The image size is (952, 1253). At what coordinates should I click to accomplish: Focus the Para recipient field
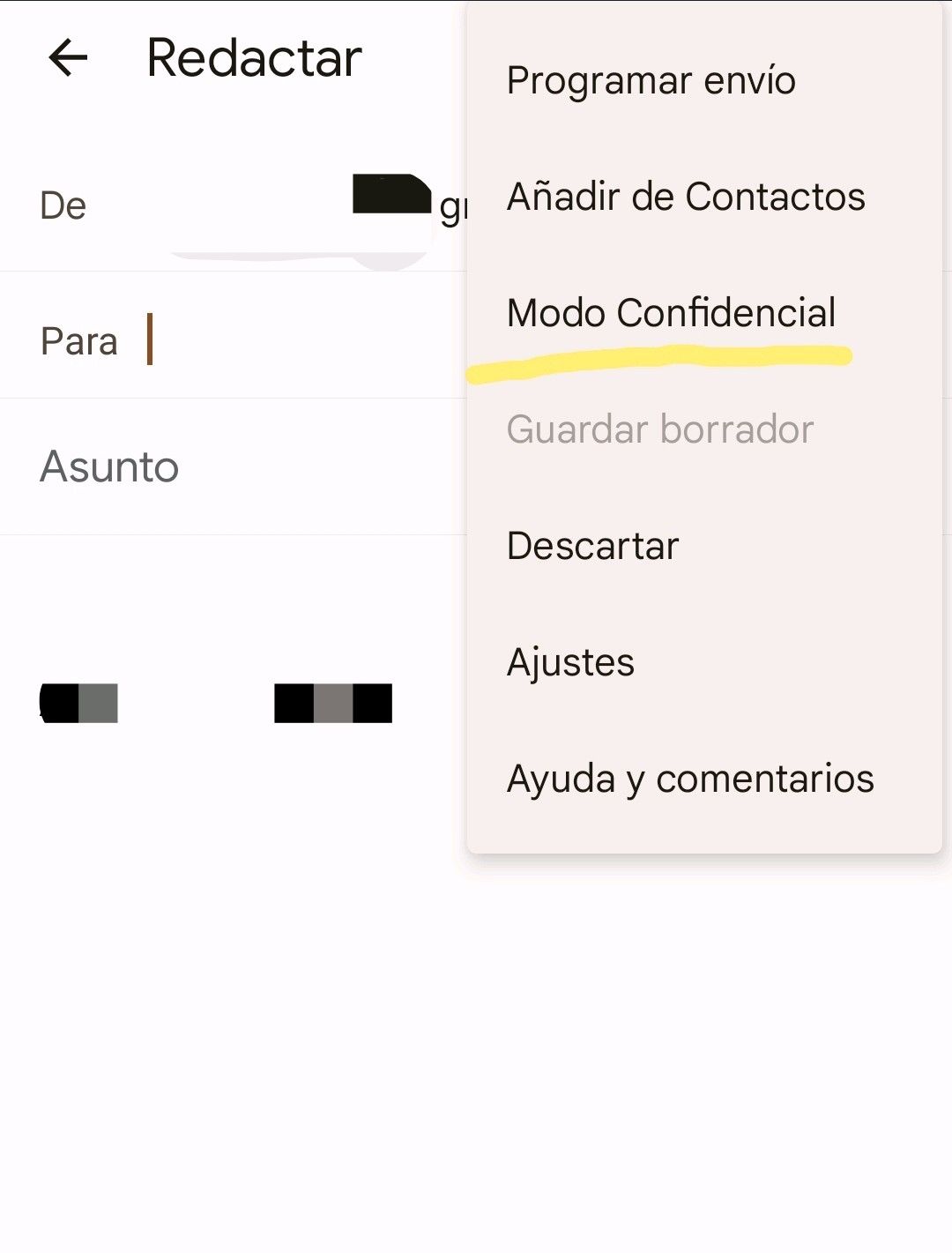coord(300,340)
